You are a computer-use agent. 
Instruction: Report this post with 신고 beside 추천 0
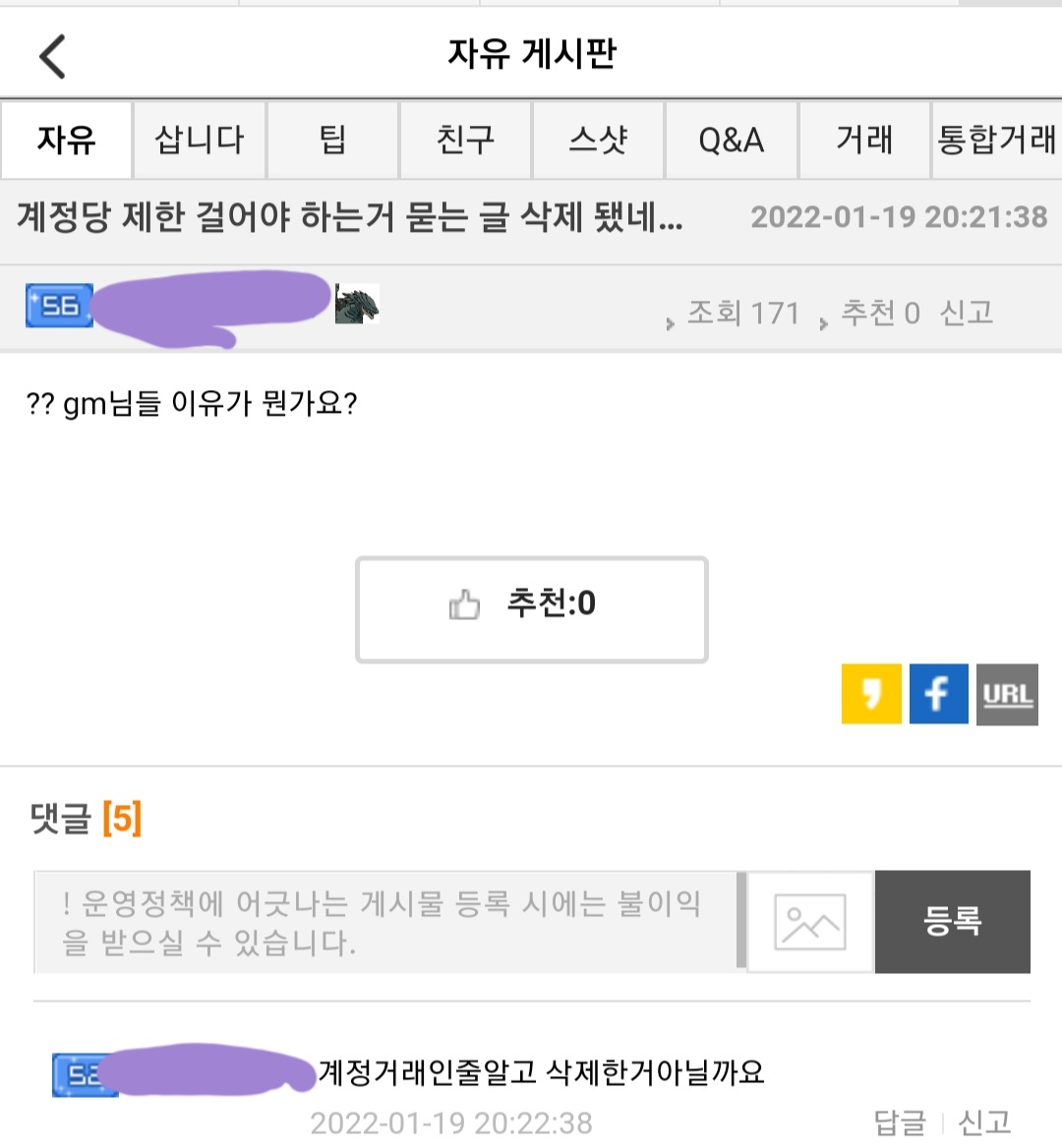pyautogui.click(x=966, y=313)
